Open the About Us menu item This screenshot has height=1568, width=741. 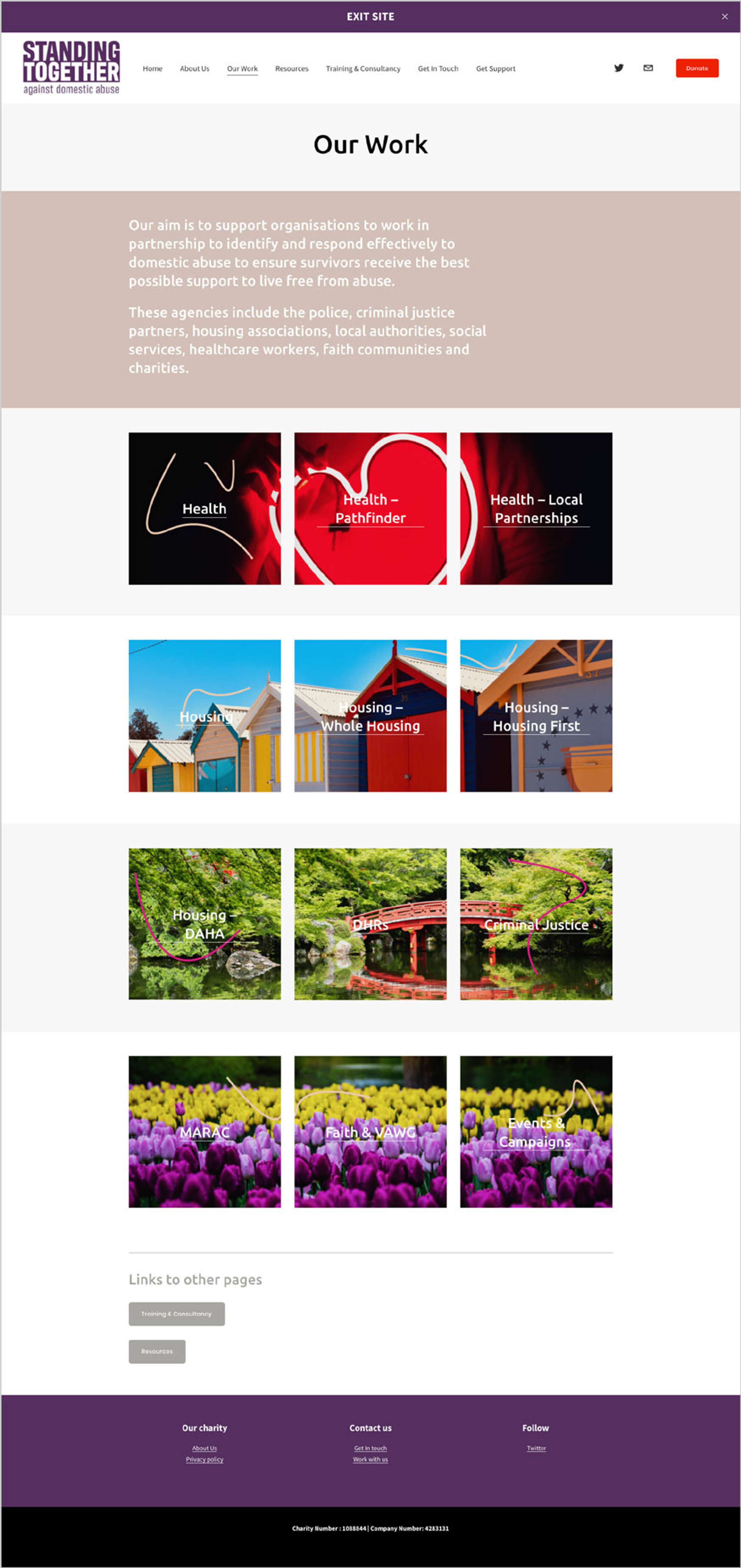[194, 69]
